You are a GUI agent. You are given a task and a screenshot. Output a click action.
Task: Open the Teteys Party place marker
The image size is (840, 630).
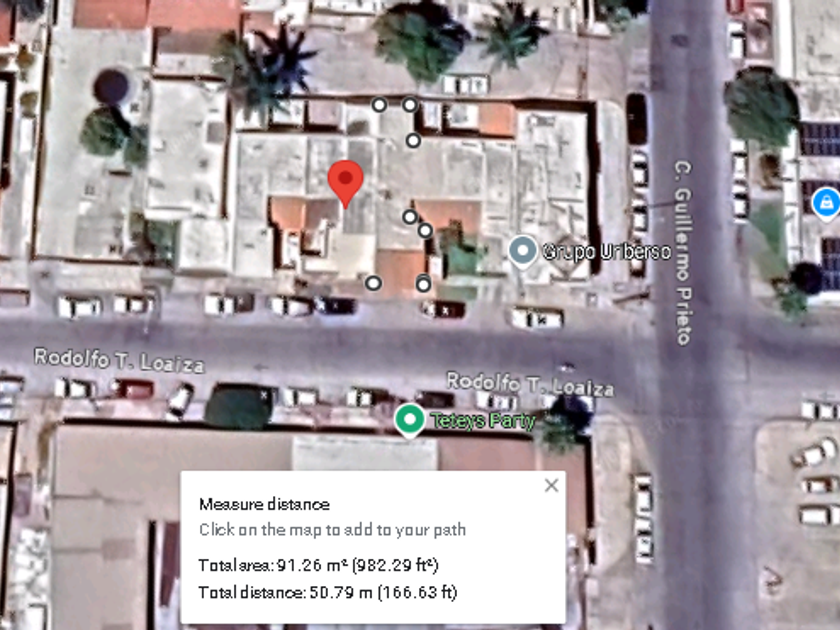click(x=410, y=421)
